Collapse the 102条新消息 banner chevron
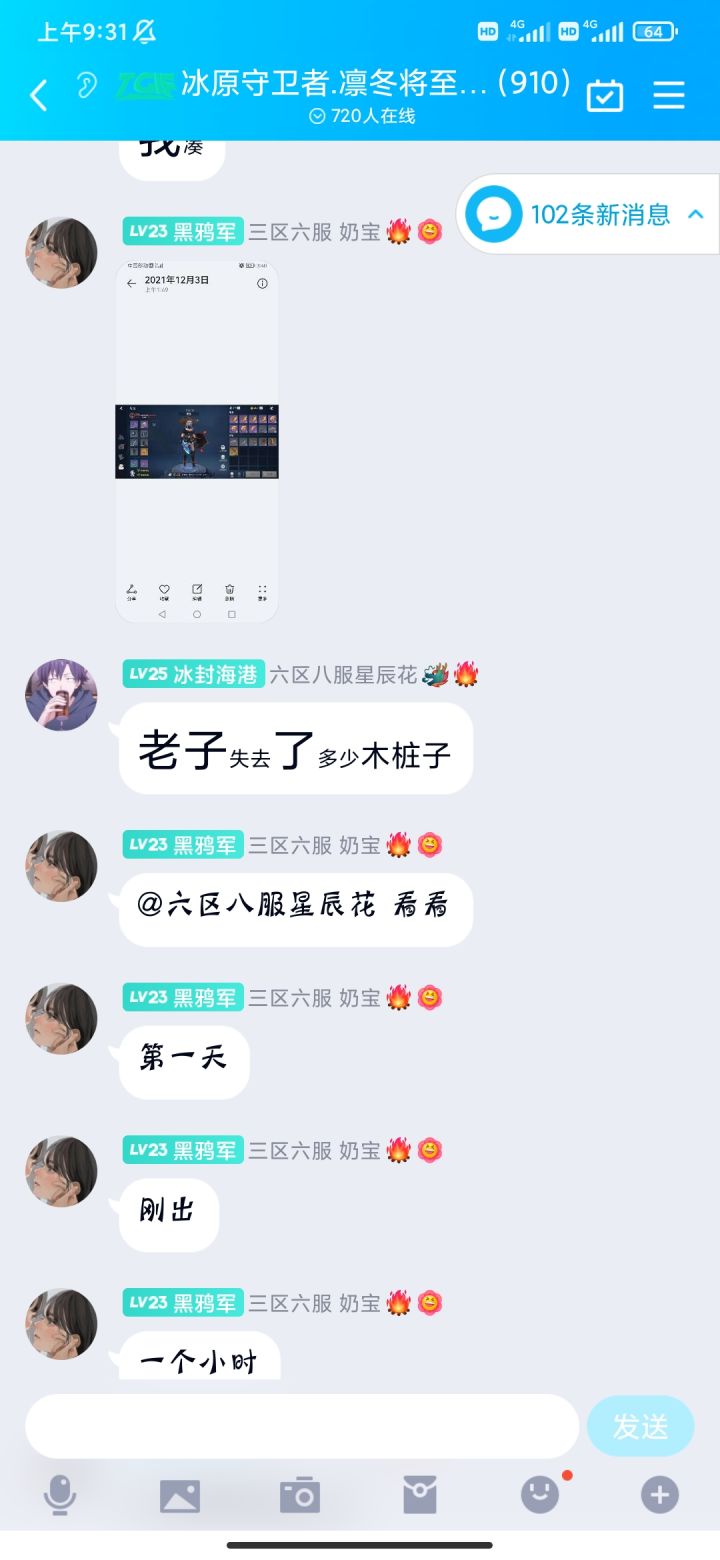720x1560 pixels. click(x=697, y=213)
